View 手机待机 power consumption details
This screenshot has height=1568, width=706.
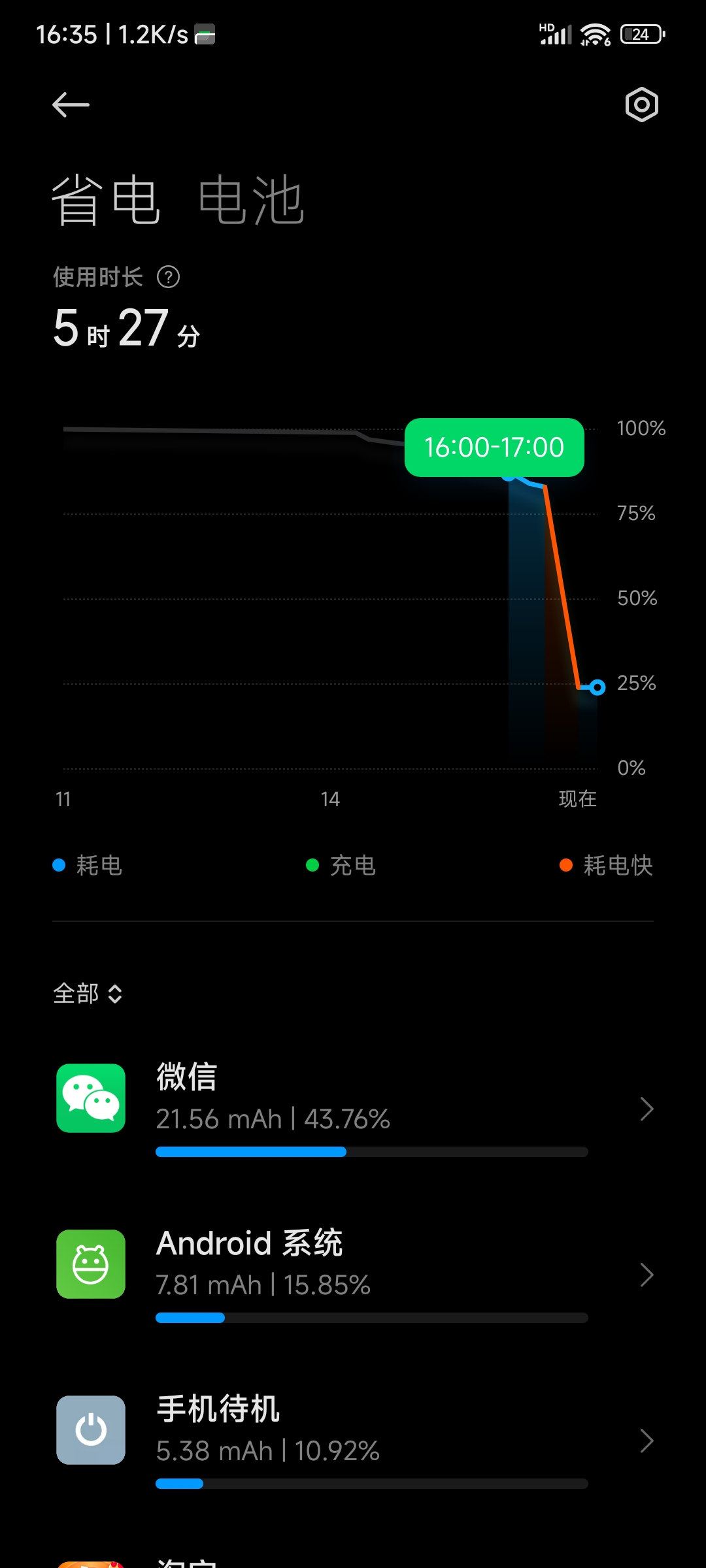tap(353, 1440)
